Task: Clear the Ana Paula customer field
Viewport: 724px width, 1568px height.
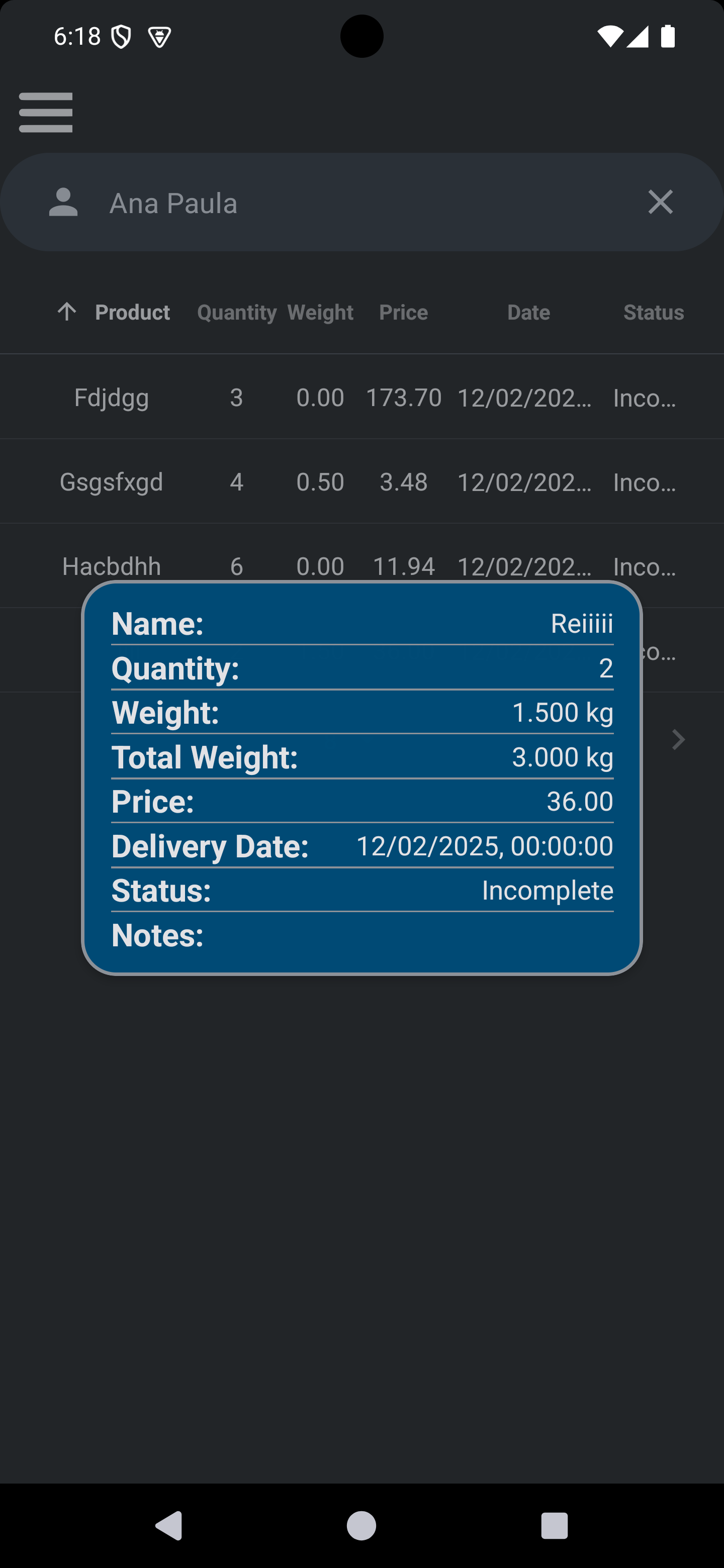Action: point(660,202)
